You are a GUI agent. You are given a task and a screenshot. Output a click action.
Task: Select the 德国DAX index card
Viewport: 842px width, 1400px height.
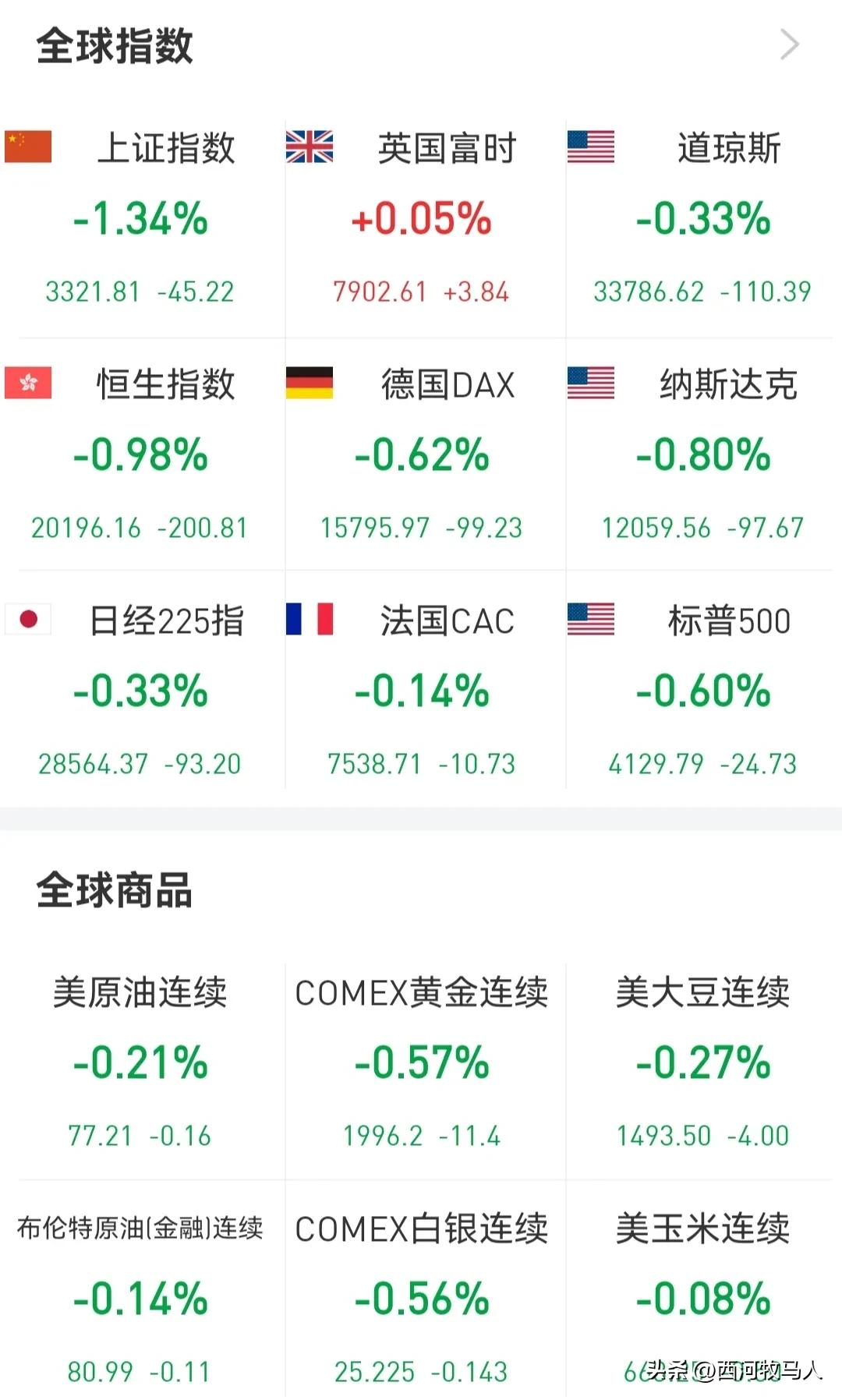point(425,455)
